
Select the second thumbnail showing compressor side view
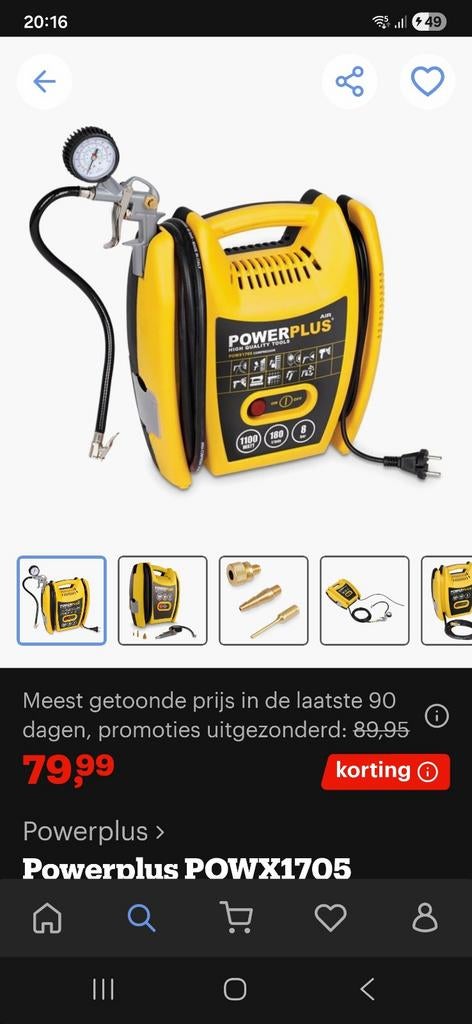click(163, 600)
